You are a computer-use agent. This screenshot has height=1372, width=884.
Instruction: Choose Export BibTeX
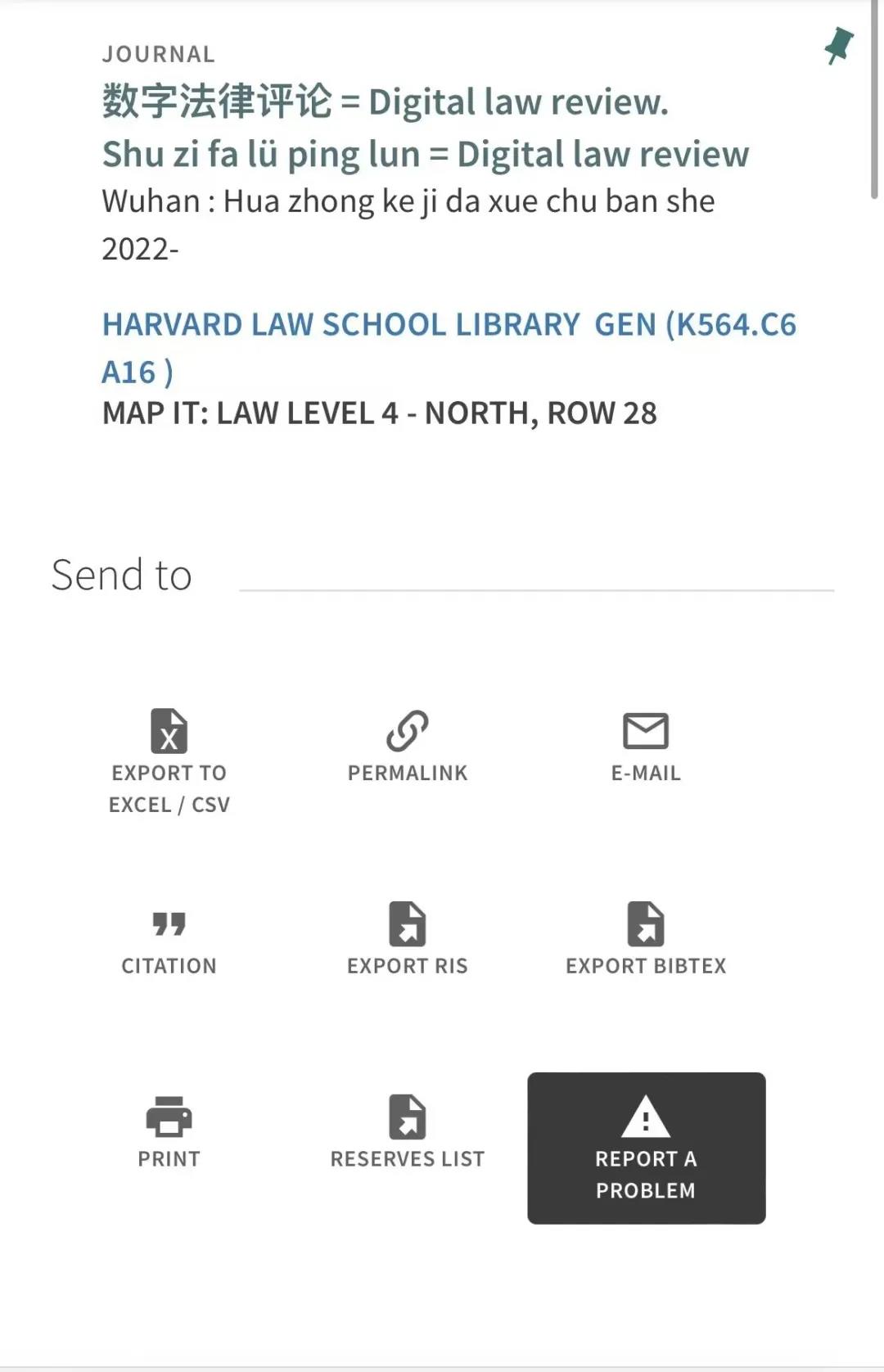(x=646, y=940)
